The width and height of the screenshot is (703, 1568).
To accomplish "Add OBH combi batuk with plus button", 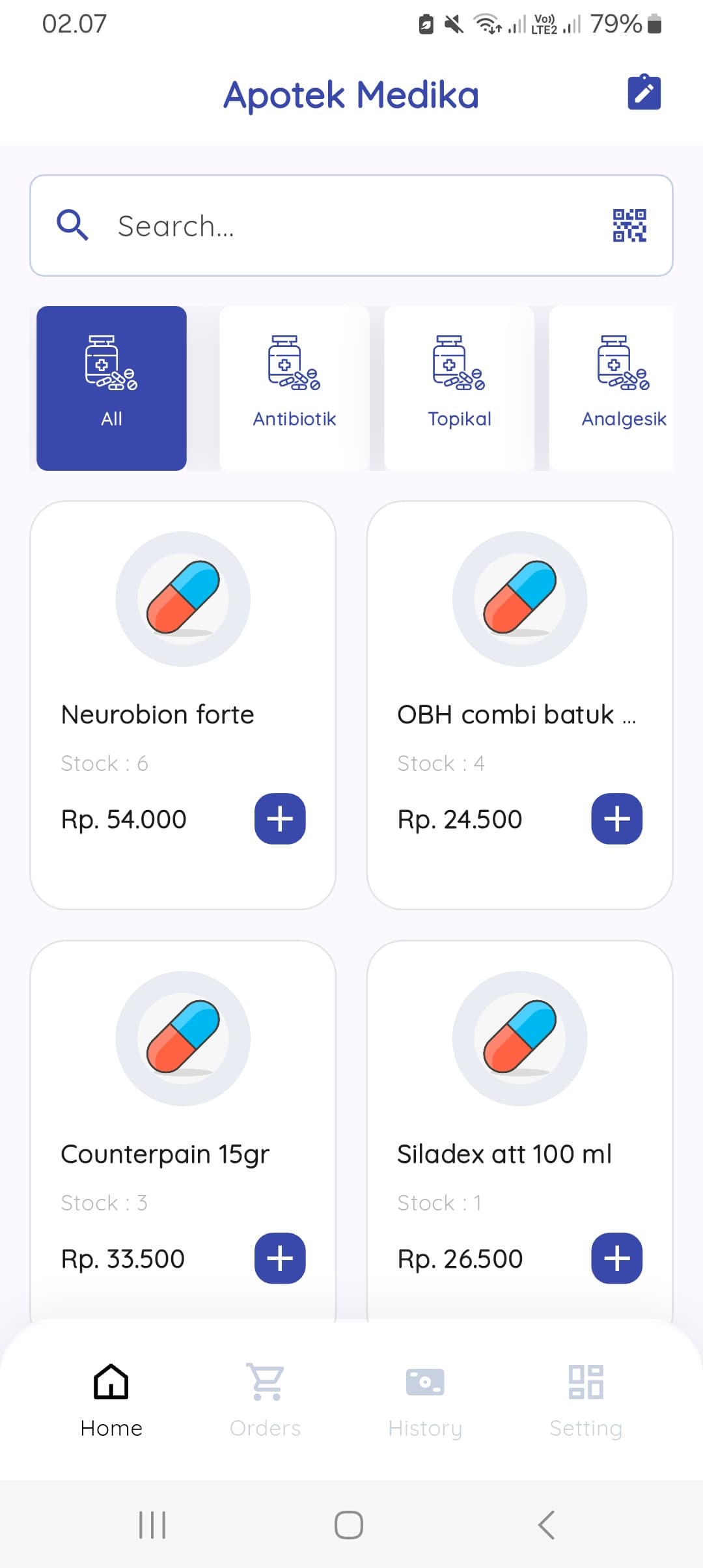I will pos(616,819).
